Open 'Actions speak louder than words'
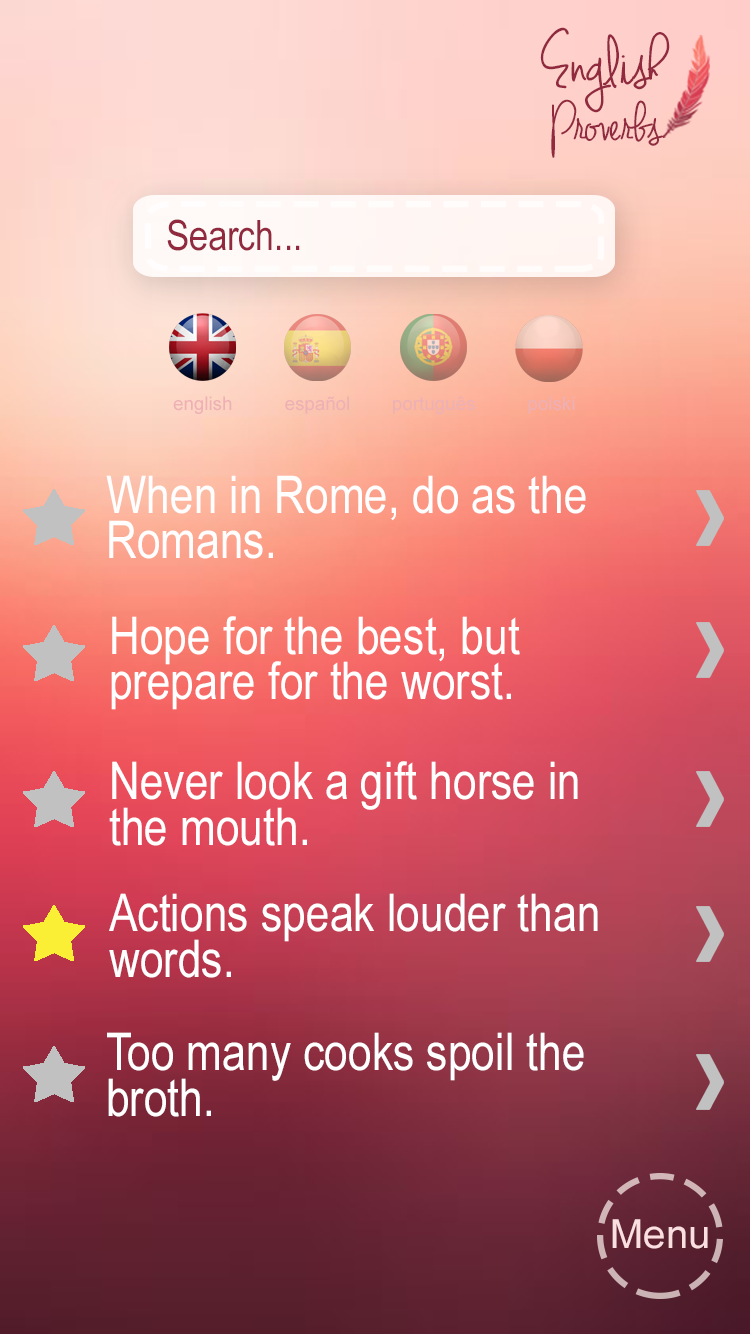 709,934
